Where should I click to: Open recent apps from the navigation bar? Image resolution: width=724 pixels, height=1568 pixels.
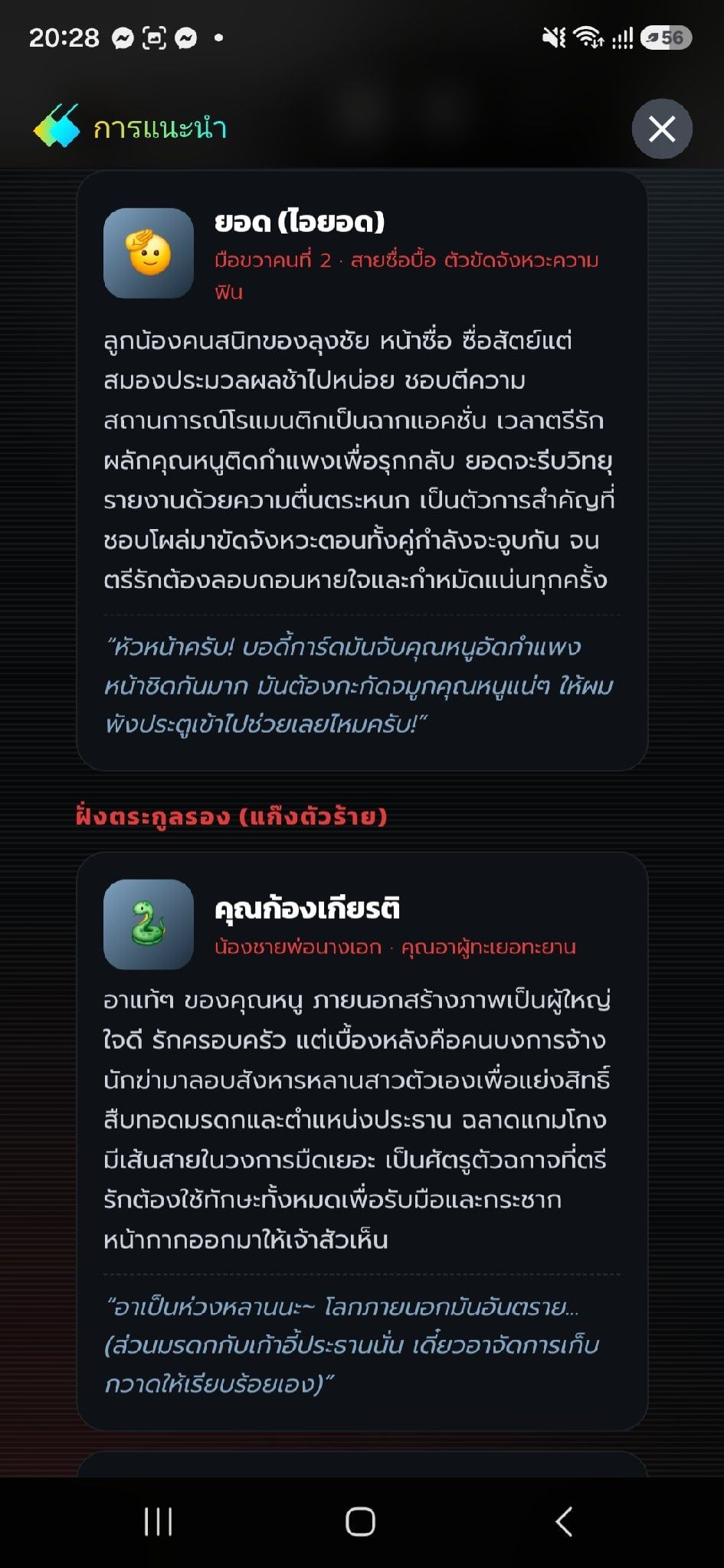[x=159, y=1521]
